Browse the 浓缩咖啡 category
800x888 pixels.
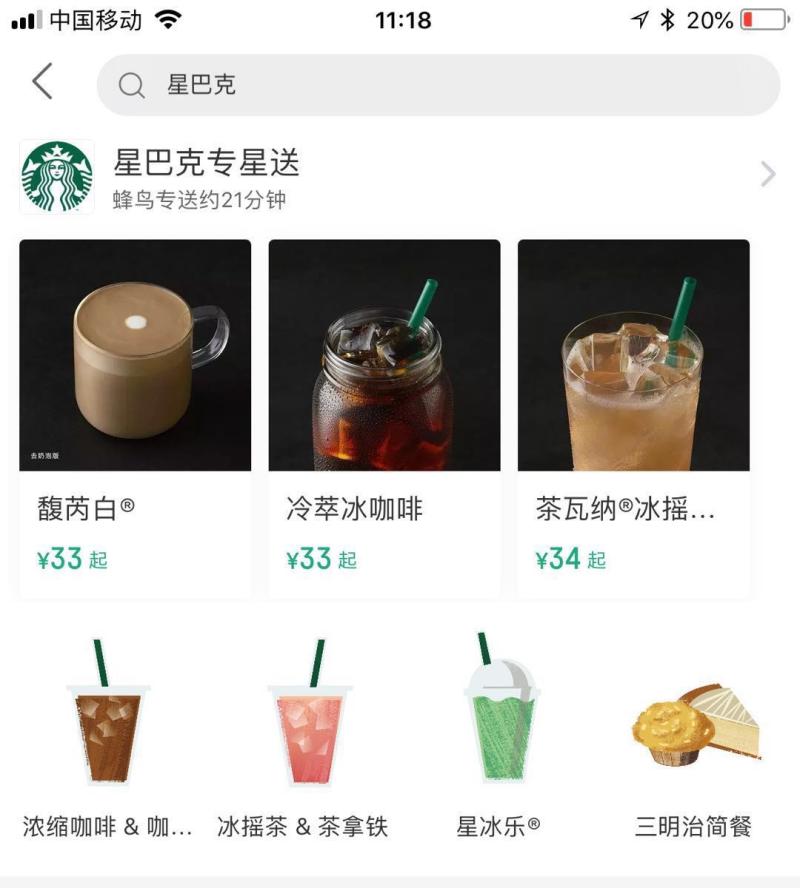pos(108,740)
